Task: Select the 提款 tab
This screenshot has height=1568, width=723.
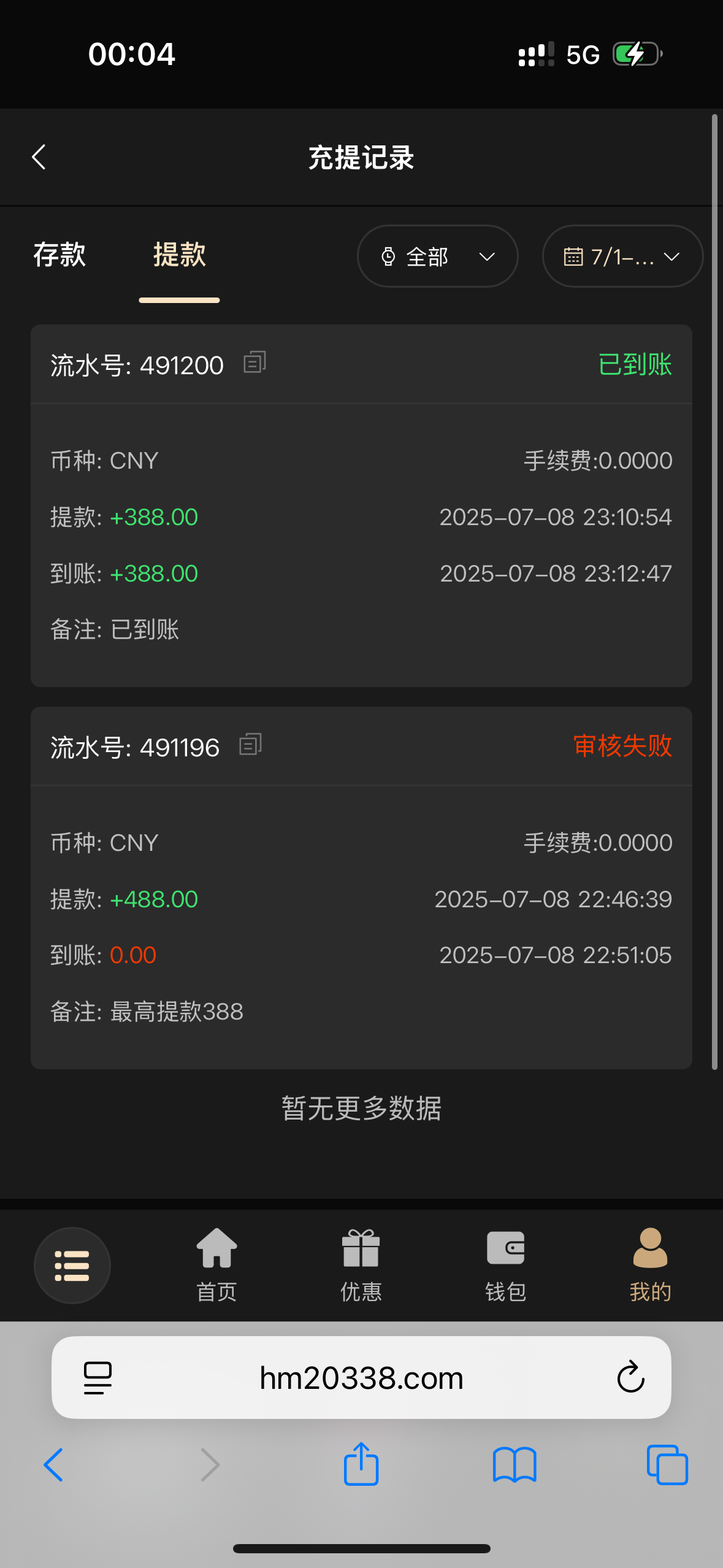Action: (x=179, y=255)
